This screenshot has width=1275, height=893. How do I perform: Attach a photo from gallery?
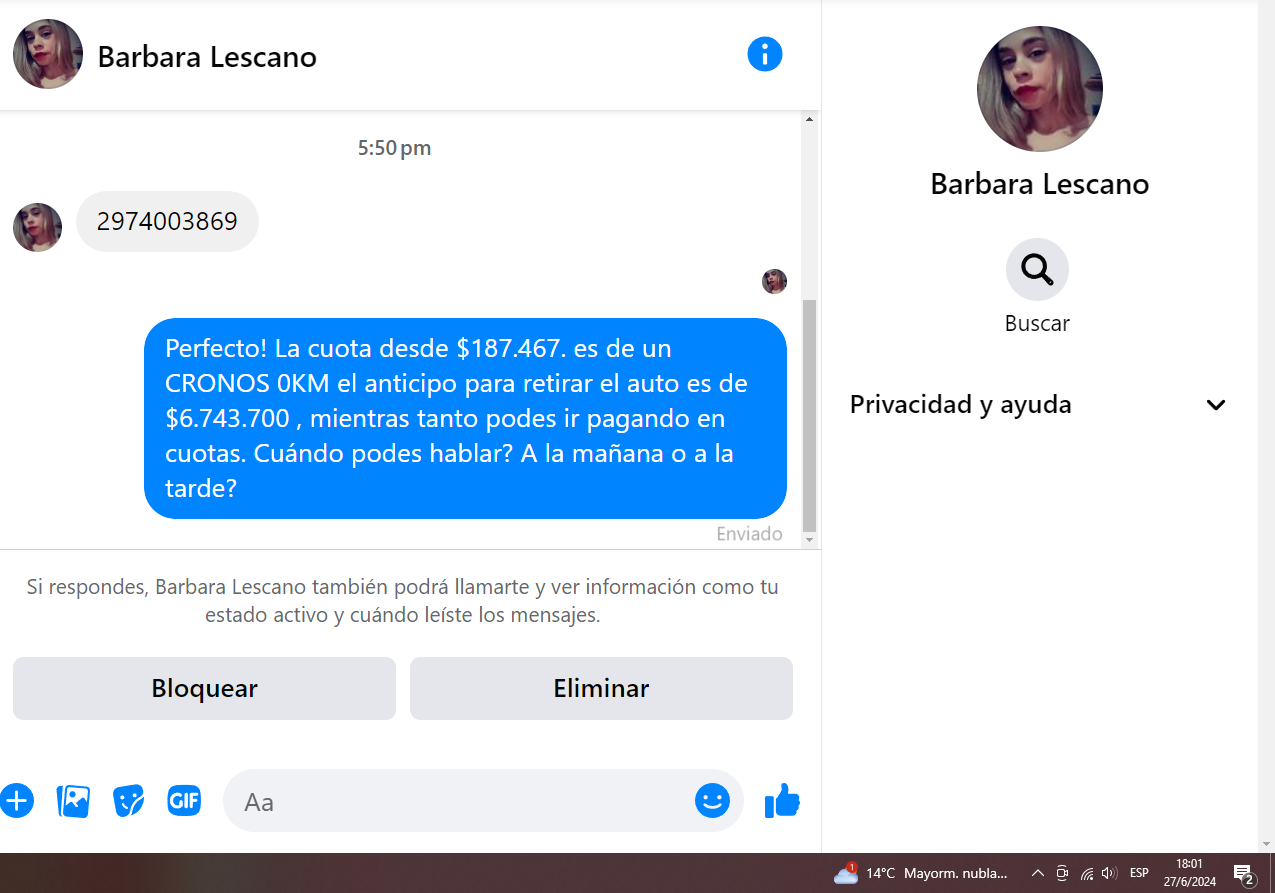point(73,801)
